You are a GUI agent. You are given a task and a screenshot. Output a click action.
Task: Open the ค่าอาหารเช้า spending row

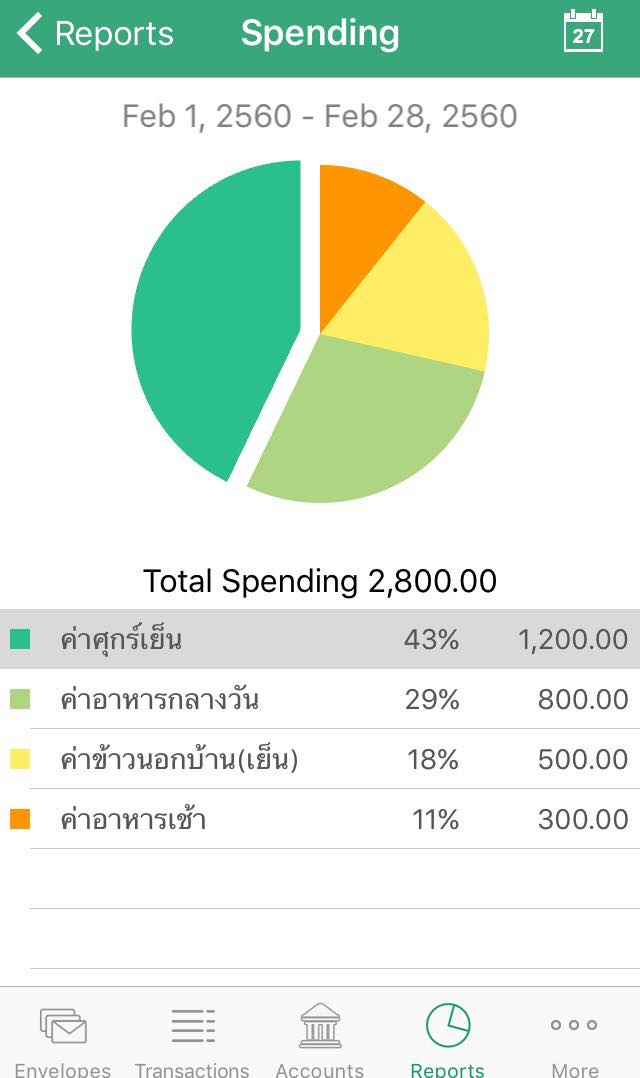[x=320, y=819]
